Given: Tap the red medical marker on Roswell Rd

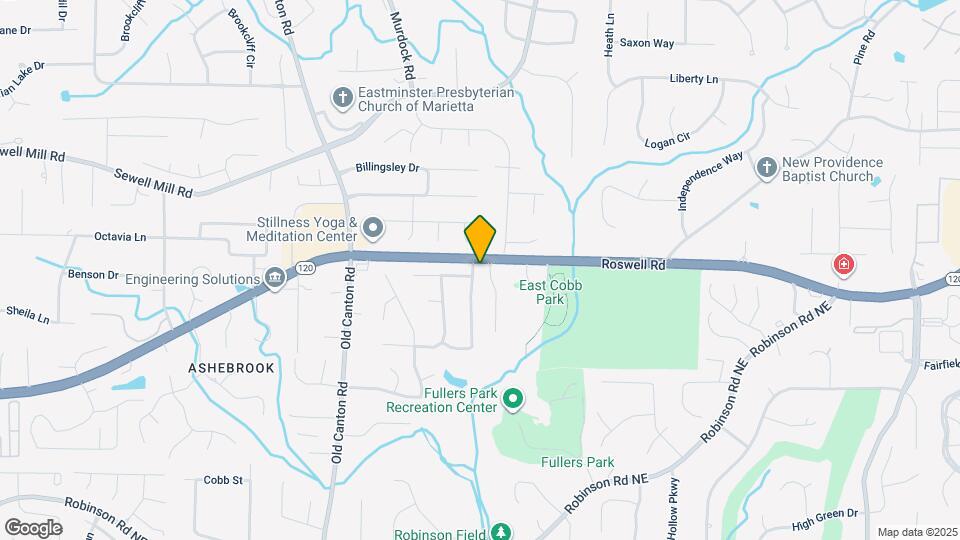Looking at the screenshot, I should 844,265.
